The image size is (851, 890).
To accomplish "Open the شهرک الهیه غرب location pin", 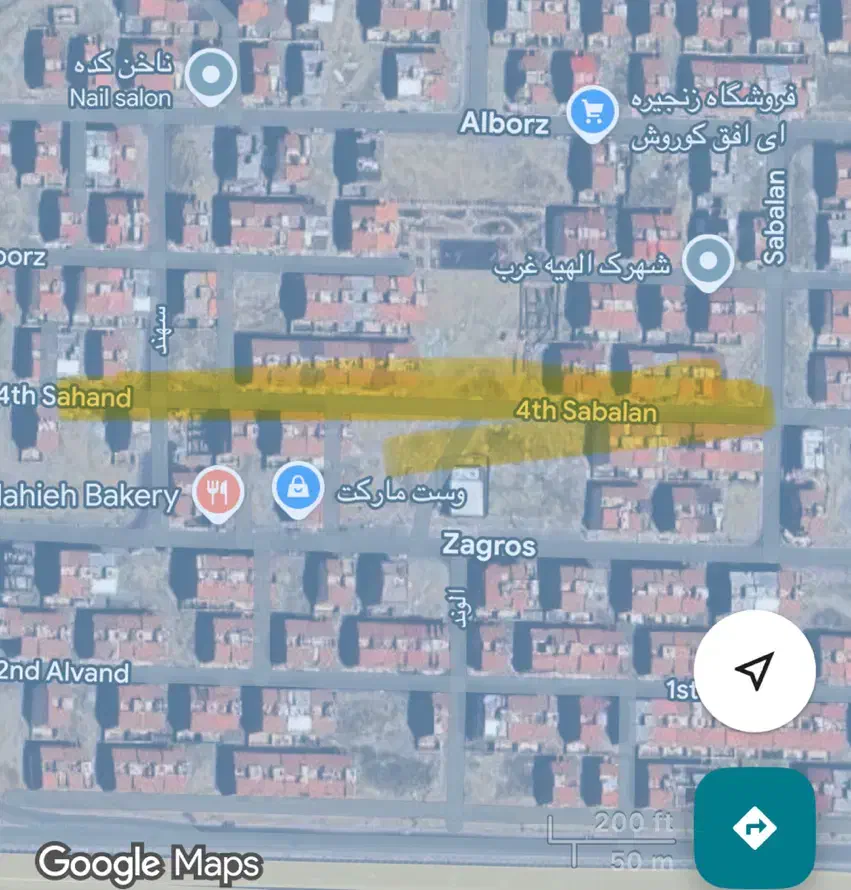I will coord(708,263).
